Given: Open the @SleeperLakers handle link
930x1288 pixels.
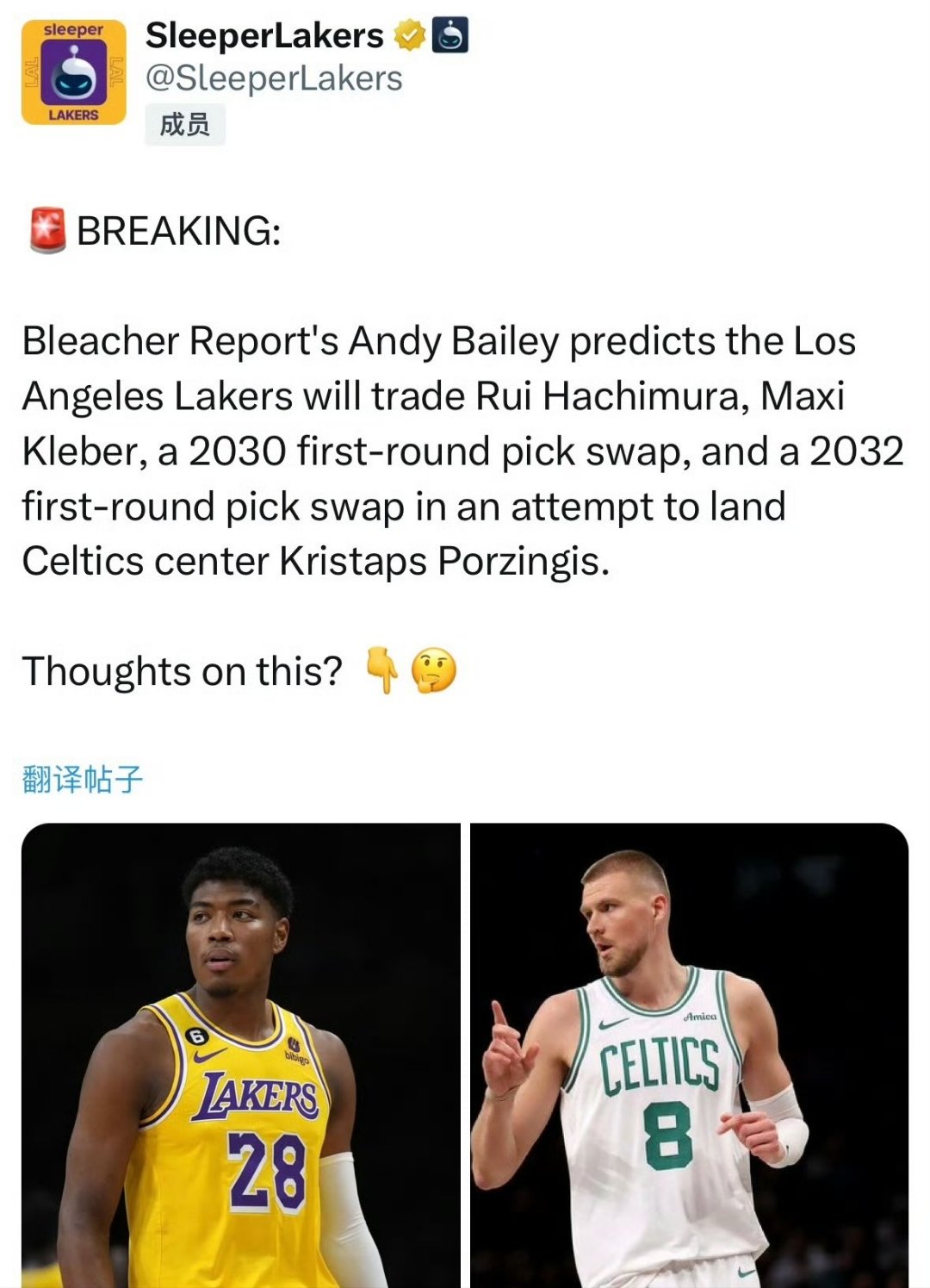Looking at the screenshot, I should pos(273,78).
